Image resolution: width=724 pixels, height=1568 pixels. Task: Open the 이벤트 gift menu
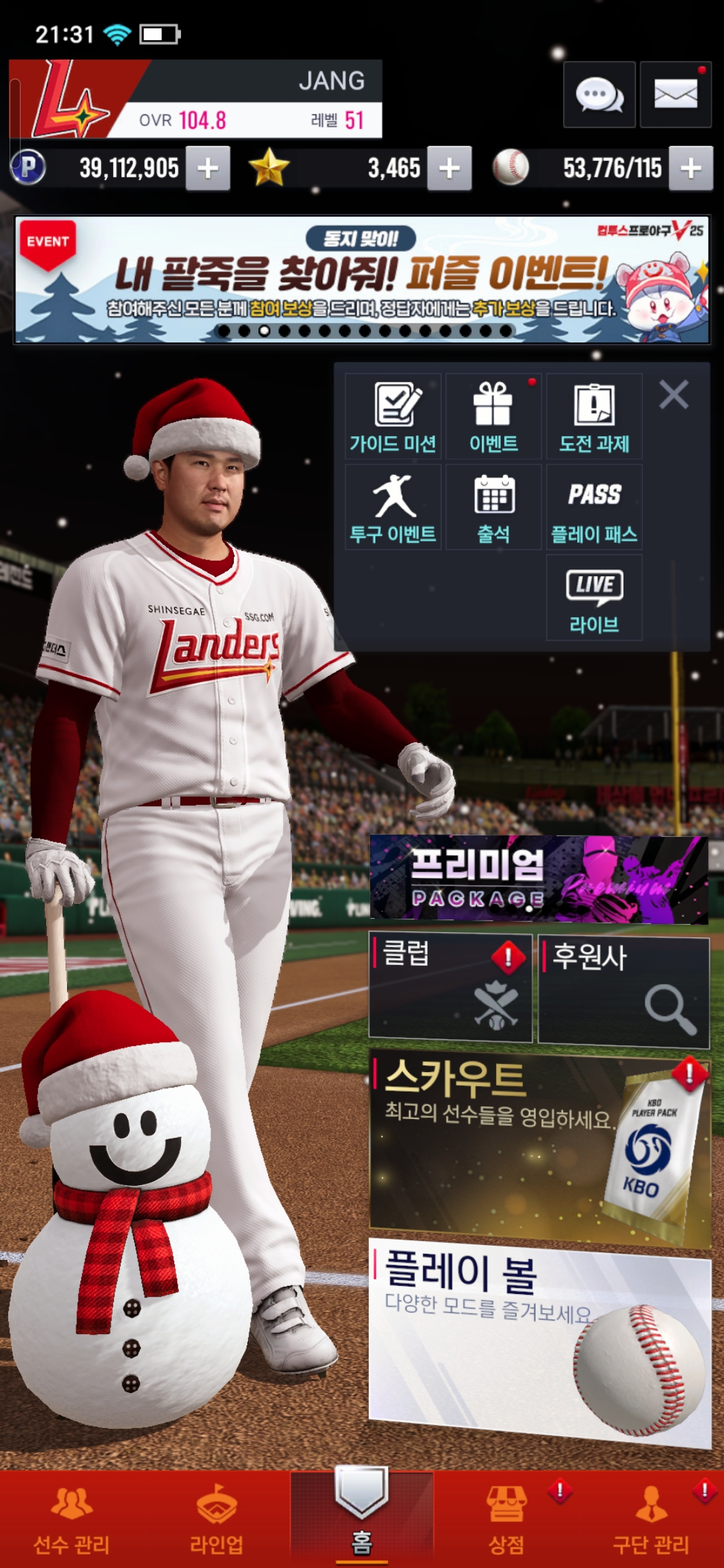(x=493, y=417)
